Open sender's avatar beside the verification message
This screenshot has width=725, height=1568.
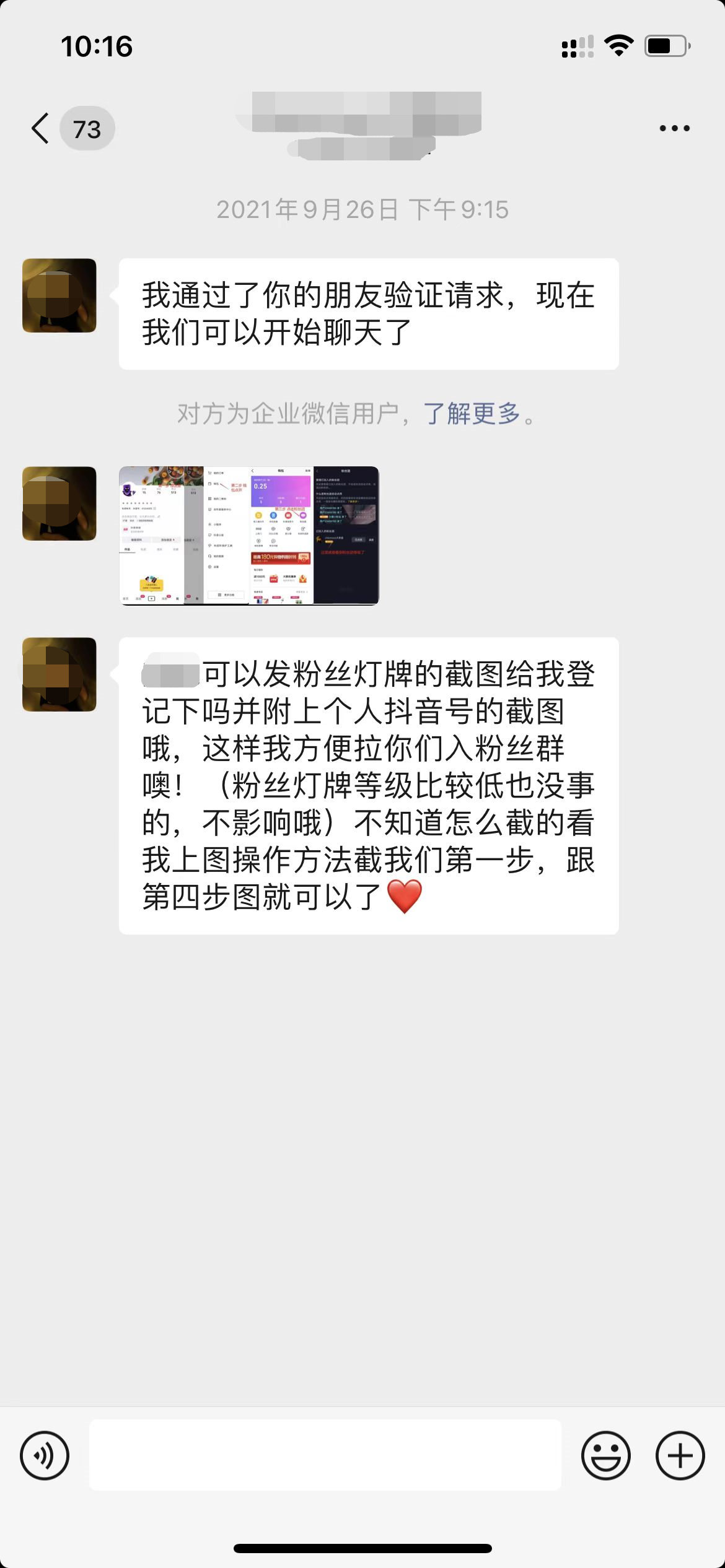click(59, 295)
